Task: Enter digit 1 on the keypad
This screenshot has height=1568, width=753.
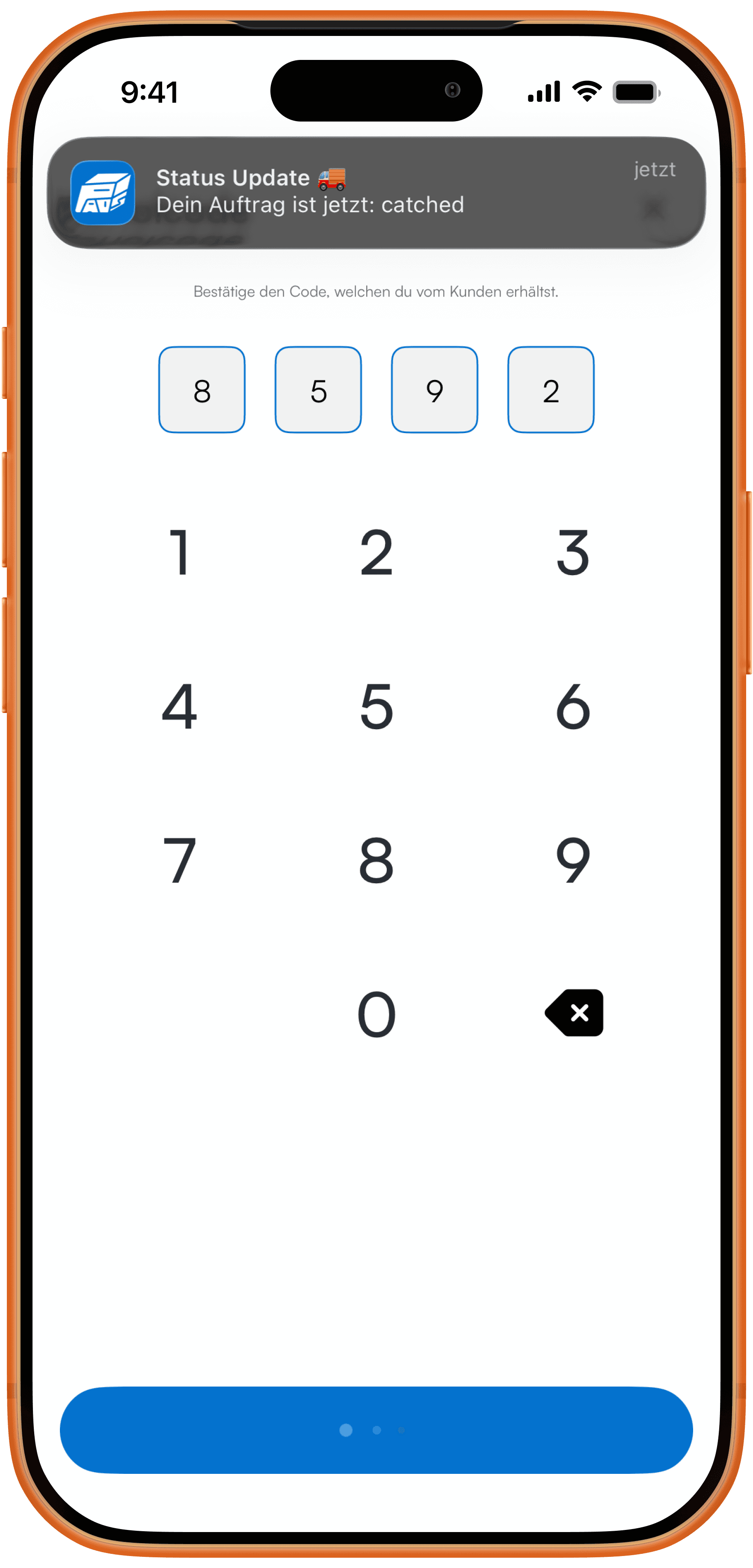Action: point(180,552)
